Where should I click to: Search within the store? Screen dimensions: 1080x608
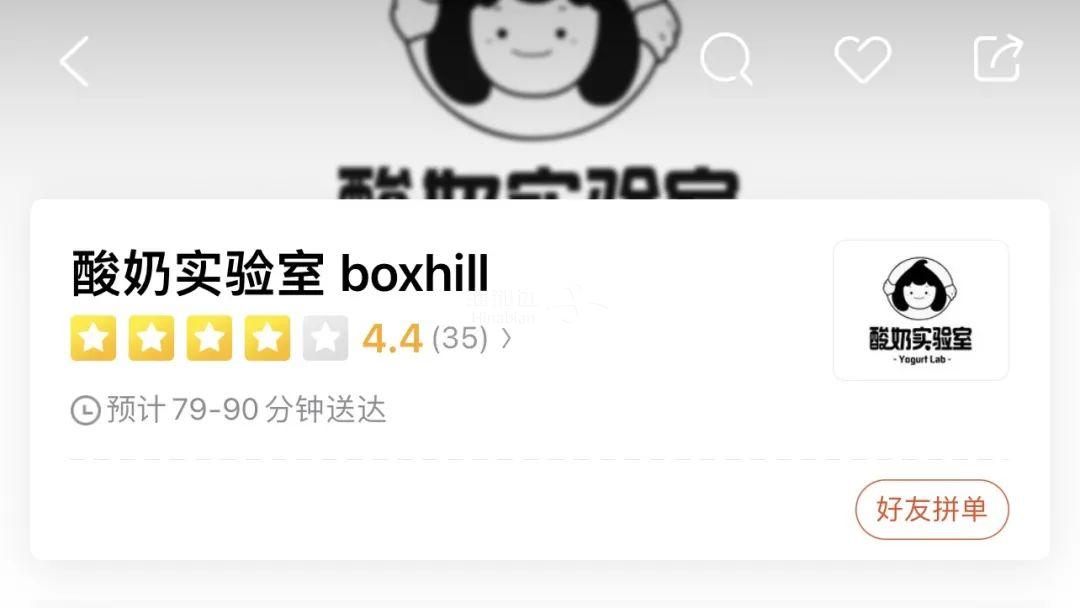[x=726, y=59]
